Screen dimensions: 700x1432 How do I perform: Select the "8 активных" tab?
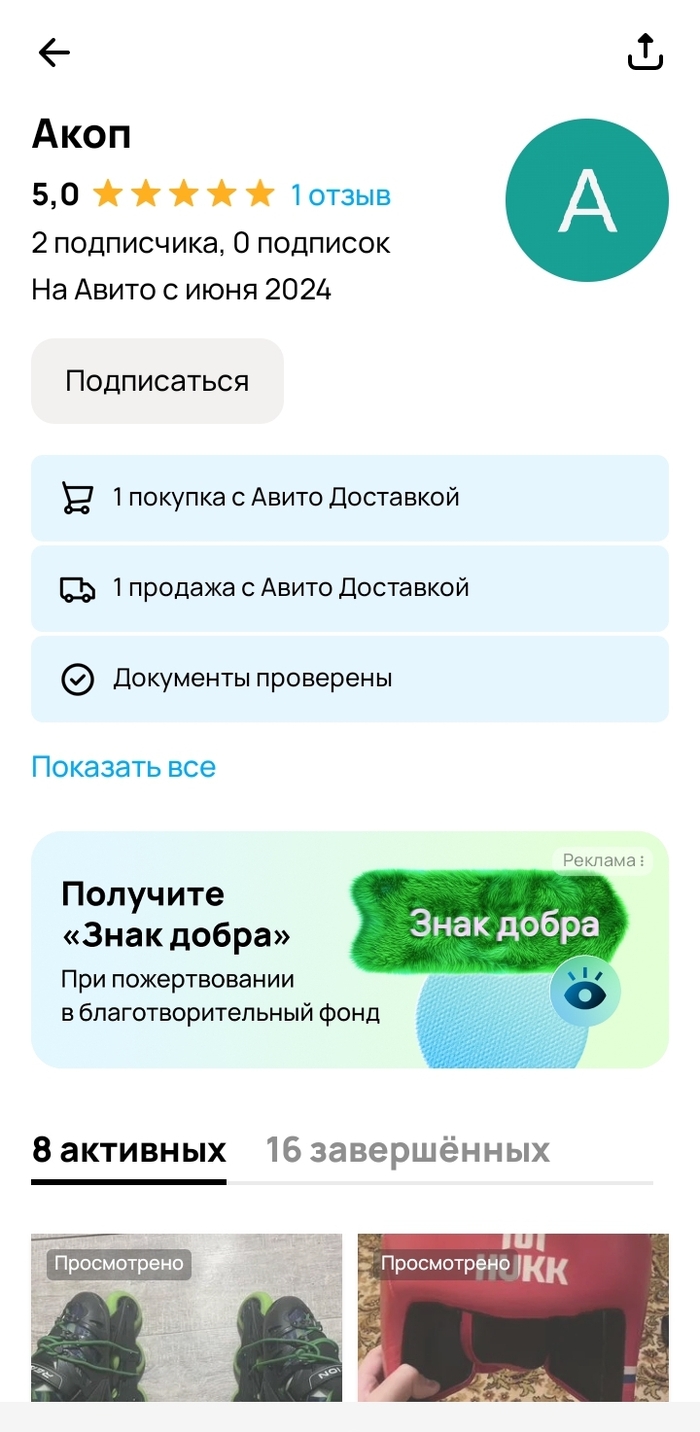click(129, 1150)
